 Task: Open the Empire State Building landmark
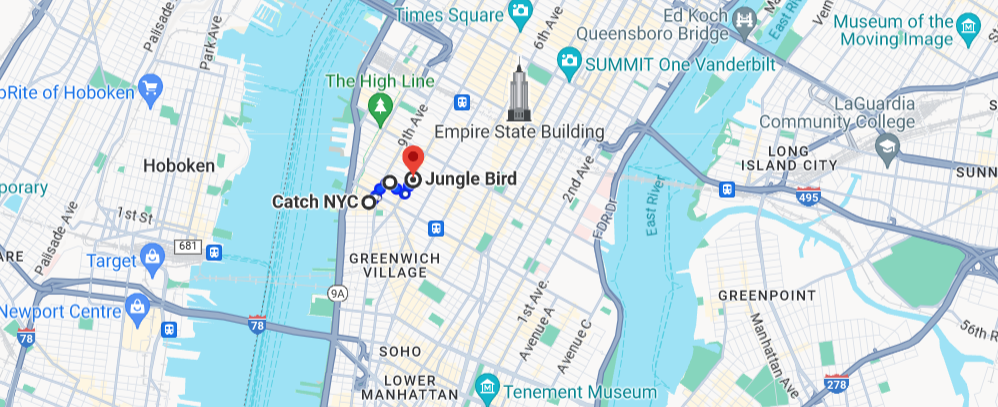tap(519, 93)
